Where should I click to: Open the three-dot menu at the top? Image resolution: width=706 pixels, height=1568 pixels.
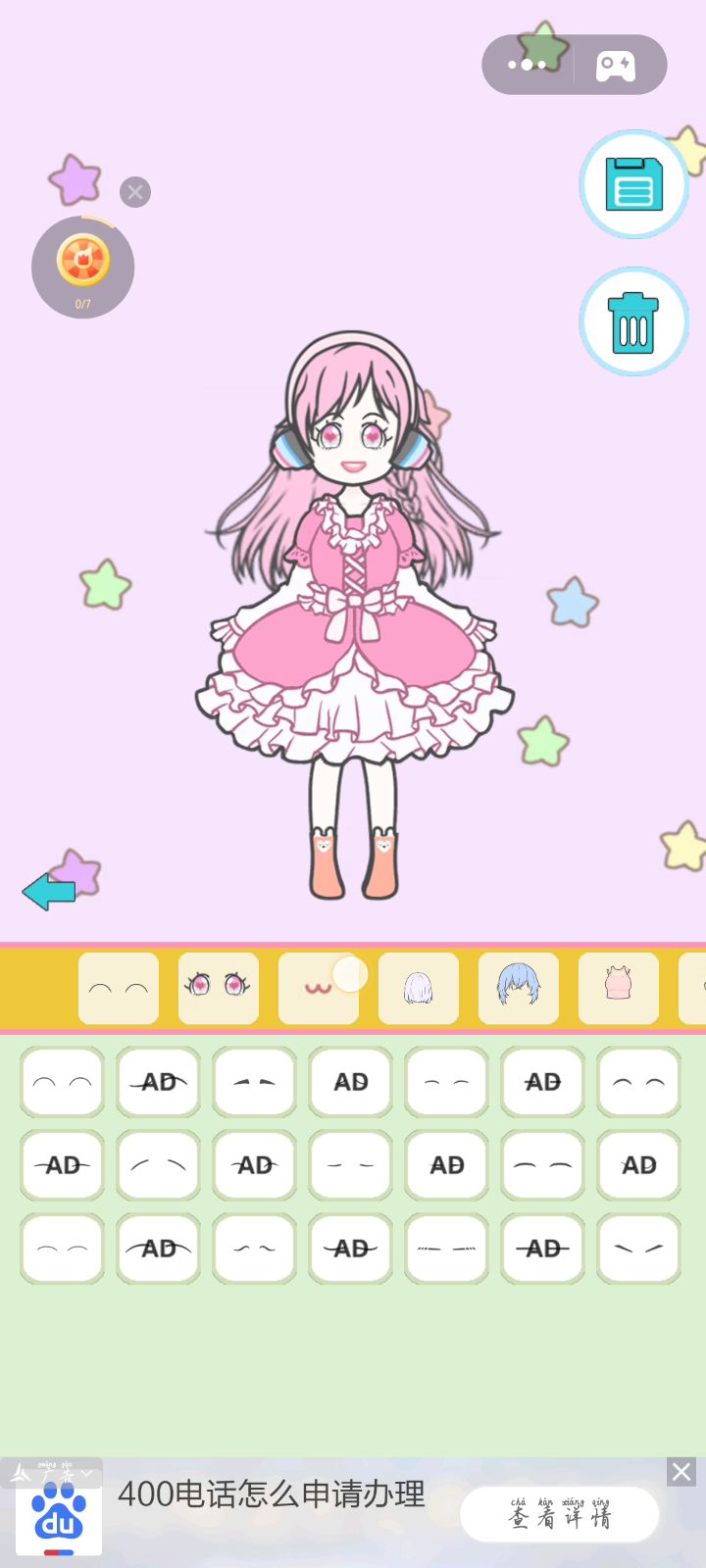(x=527, y=66)
